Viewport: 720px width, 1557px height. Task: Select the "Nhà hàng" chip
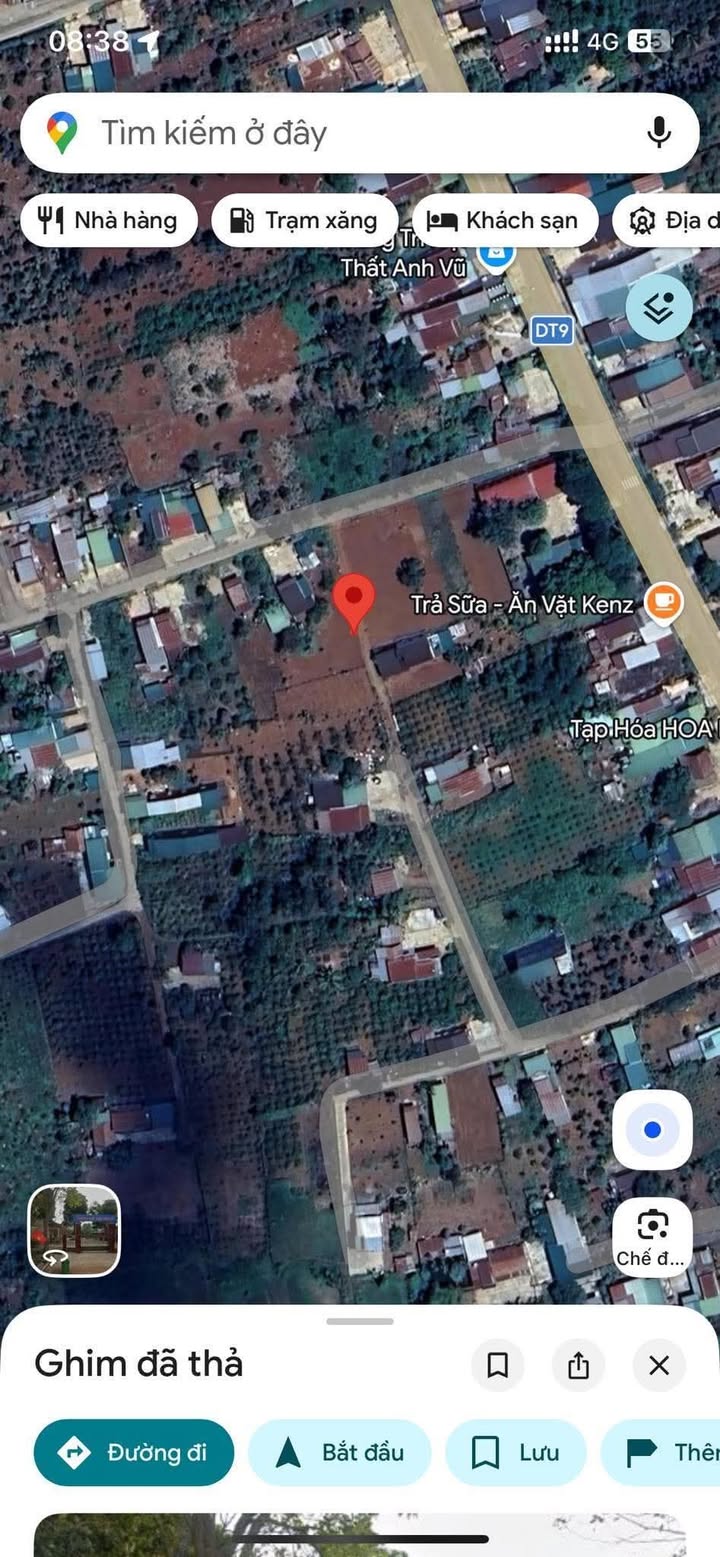tap(108, 220)
